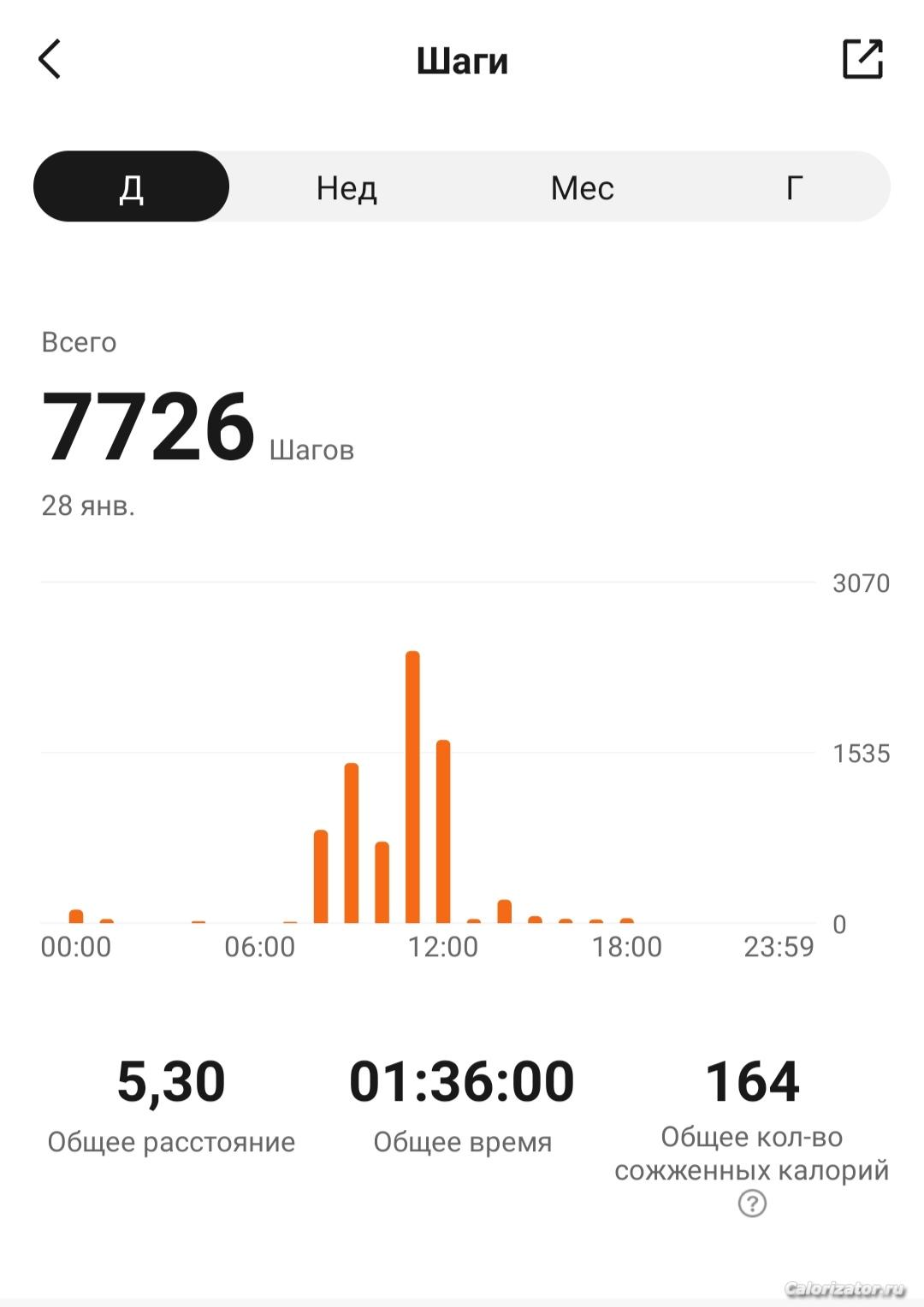Viewport: 924px width, 1307px height.
Task: Switch to the Мес monthly view
Action: coord(582,187)
